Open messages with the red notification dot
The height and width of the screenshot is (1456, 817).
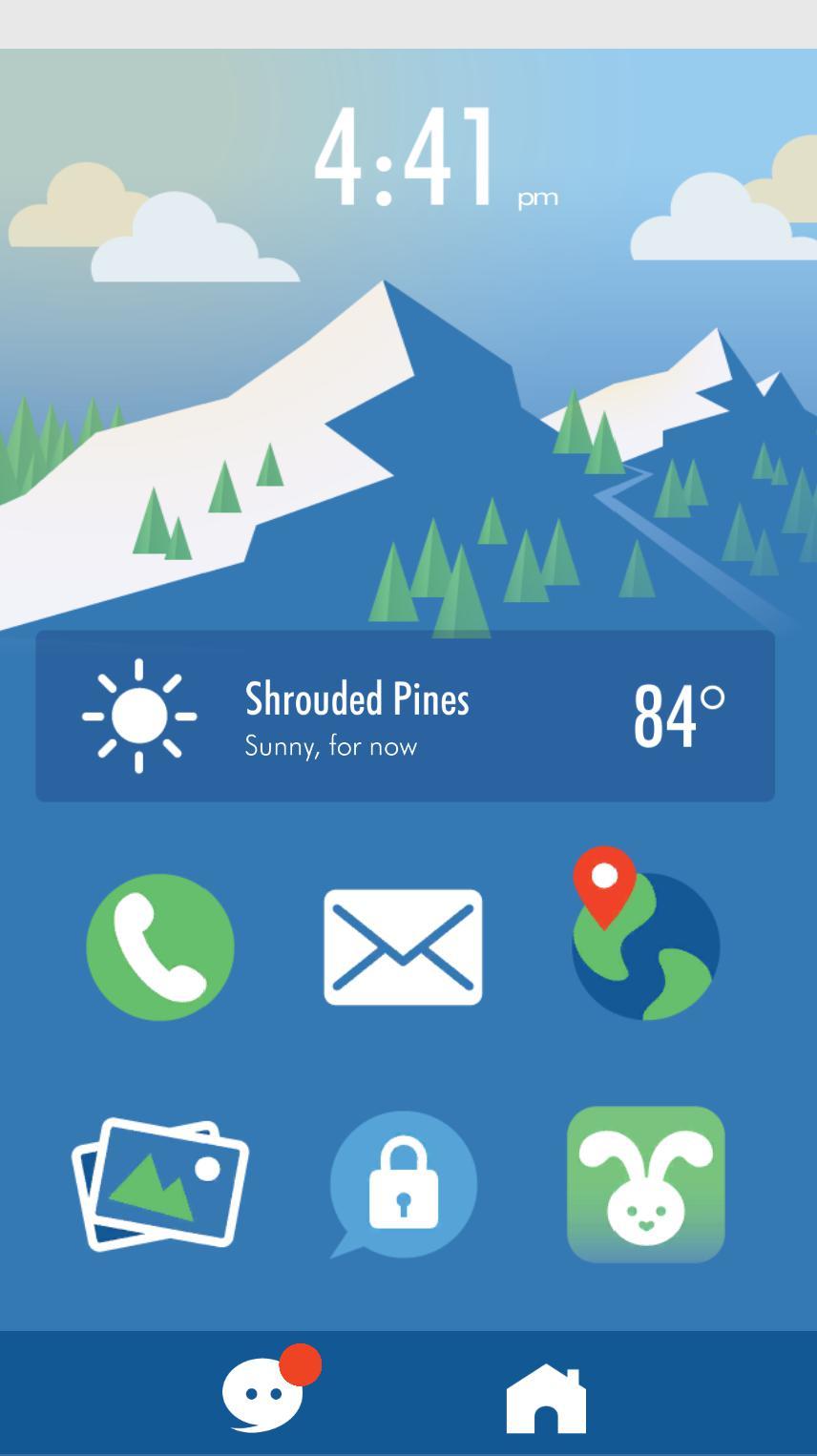pos(265,1396)
